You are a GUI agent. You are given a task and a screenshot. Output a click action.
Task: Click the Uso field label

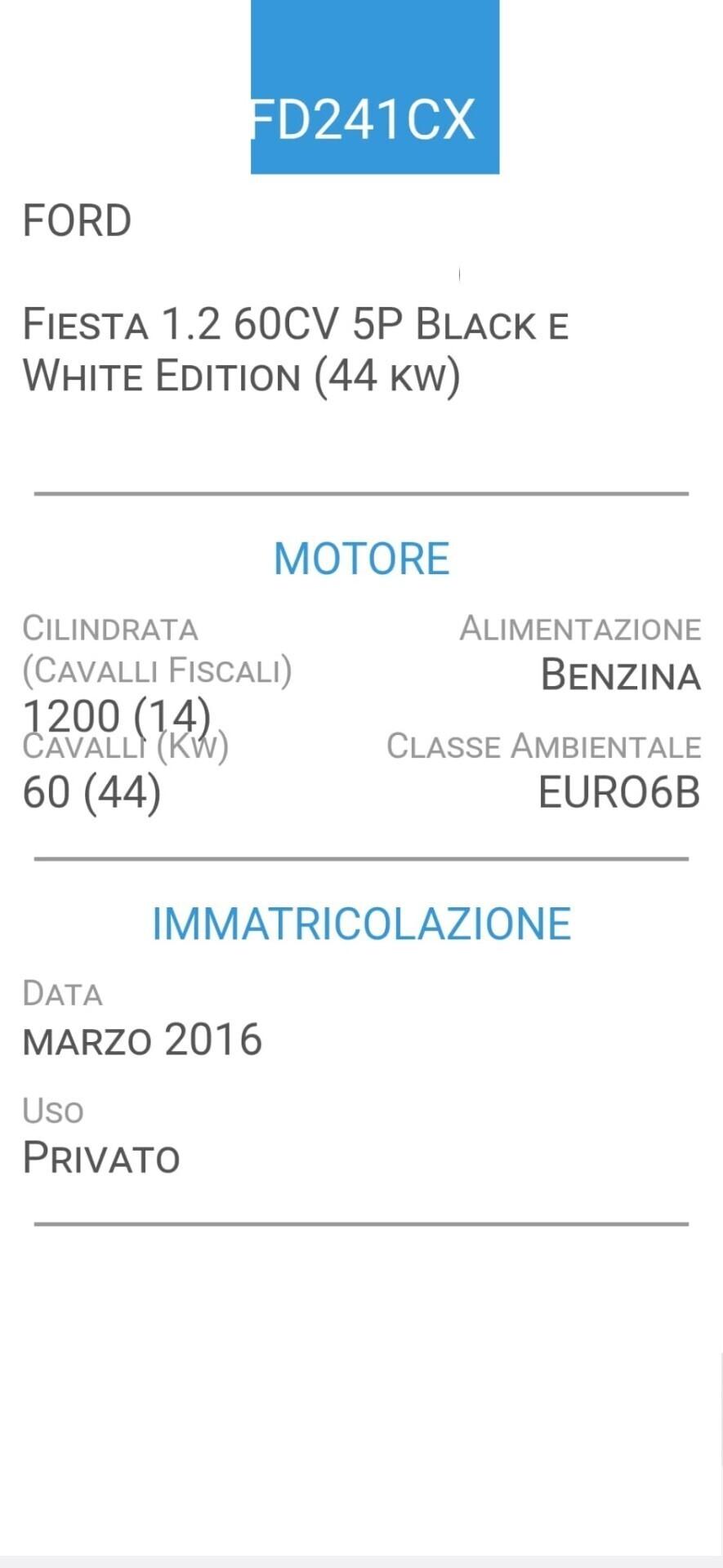53,1109
